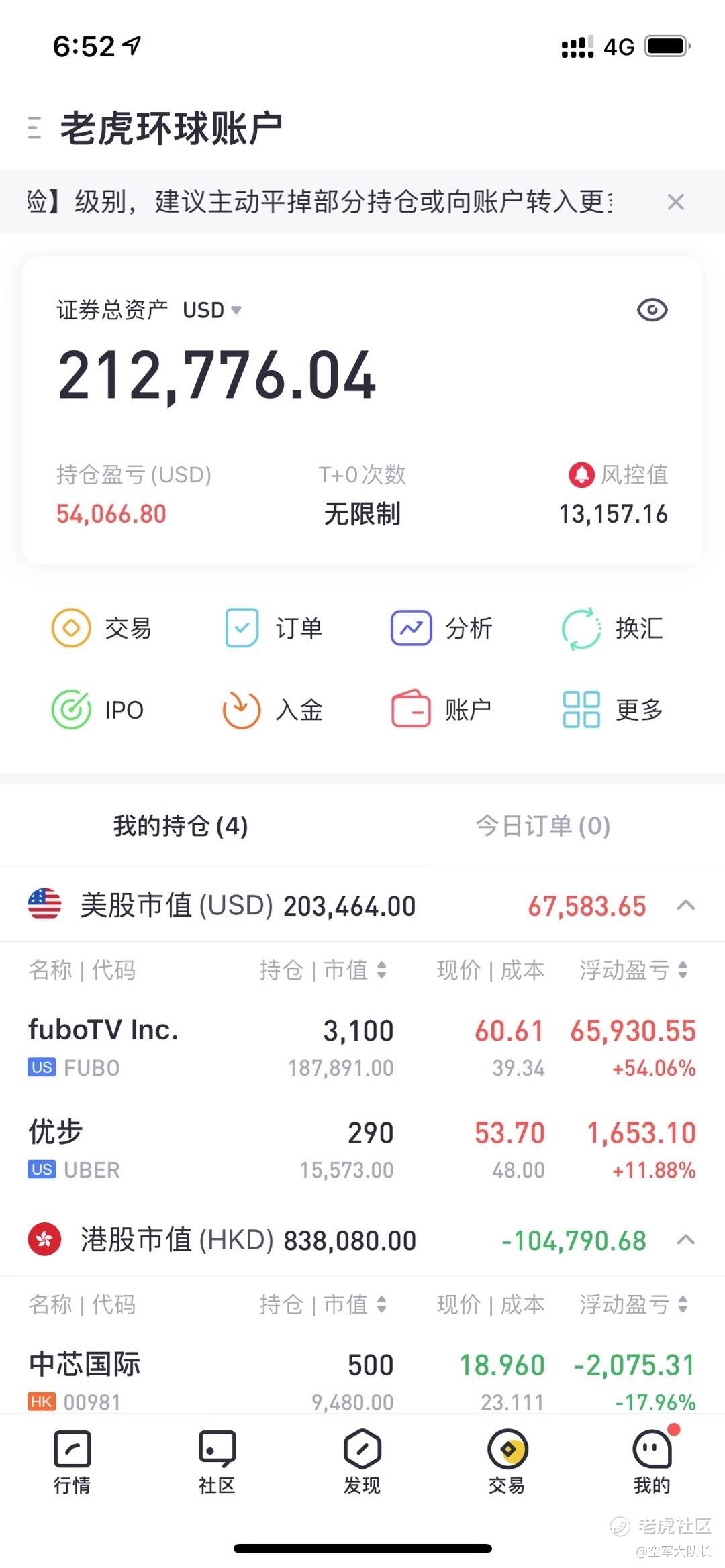Viewport: 725px width, 1568px height.
Task: Open the 优步 UBER position
Action: point(362,1149)
